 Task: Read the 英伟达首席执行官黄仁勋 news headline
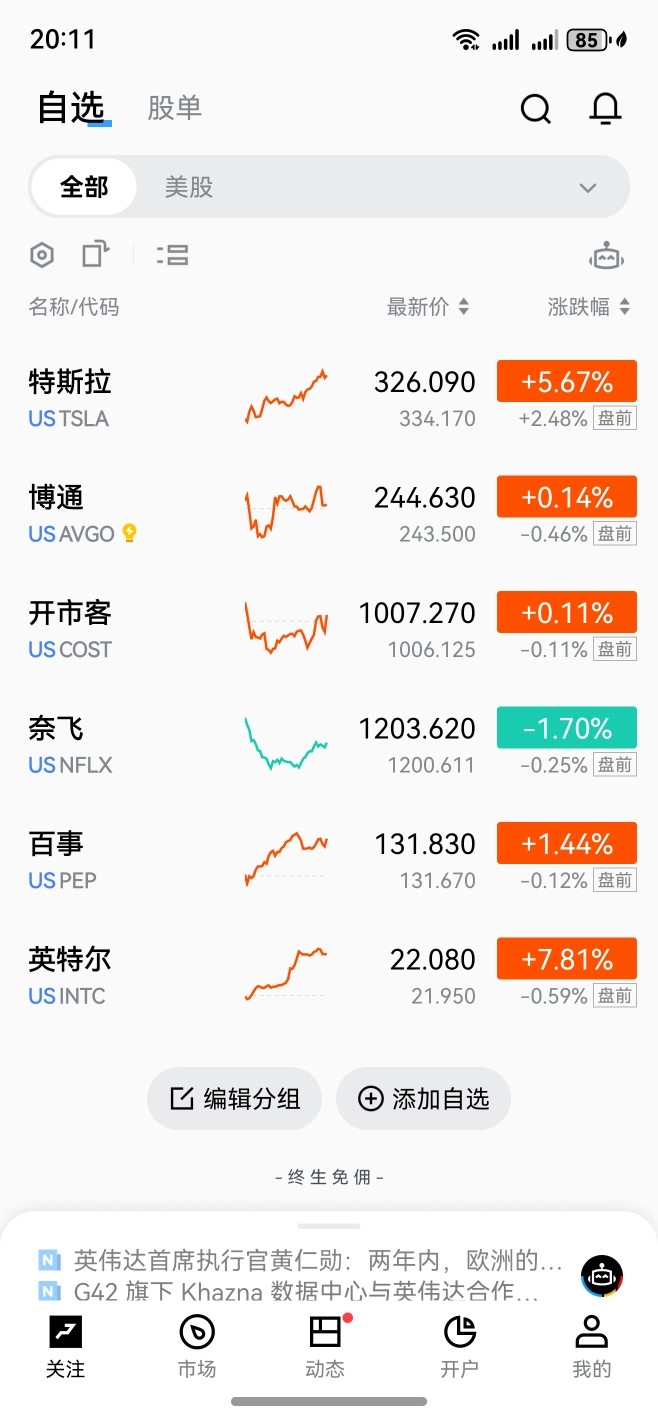300,1260
